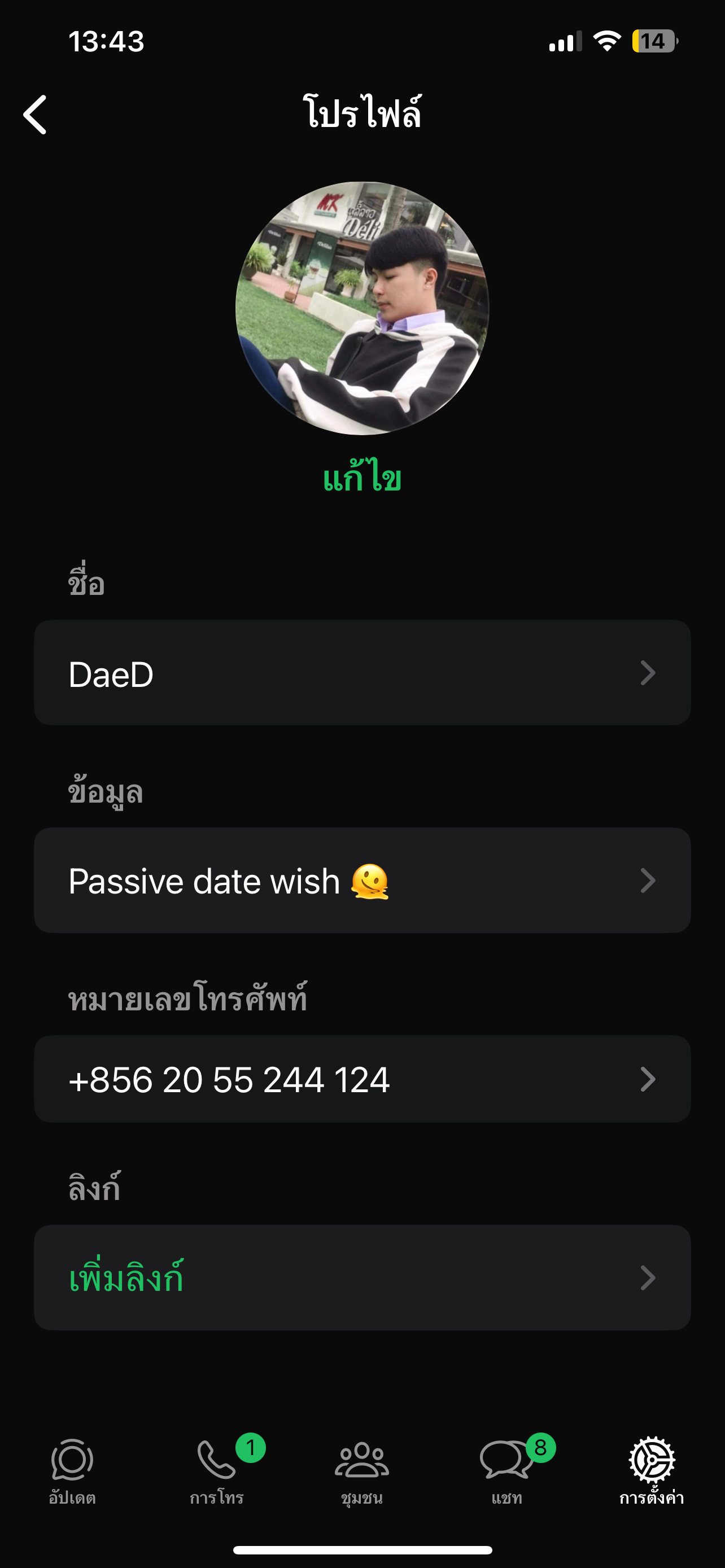The width and height of the screenshot is (725, 1568).
Task: Open phone number +856 20 55 244 124
Action: tap(362, 1079)
